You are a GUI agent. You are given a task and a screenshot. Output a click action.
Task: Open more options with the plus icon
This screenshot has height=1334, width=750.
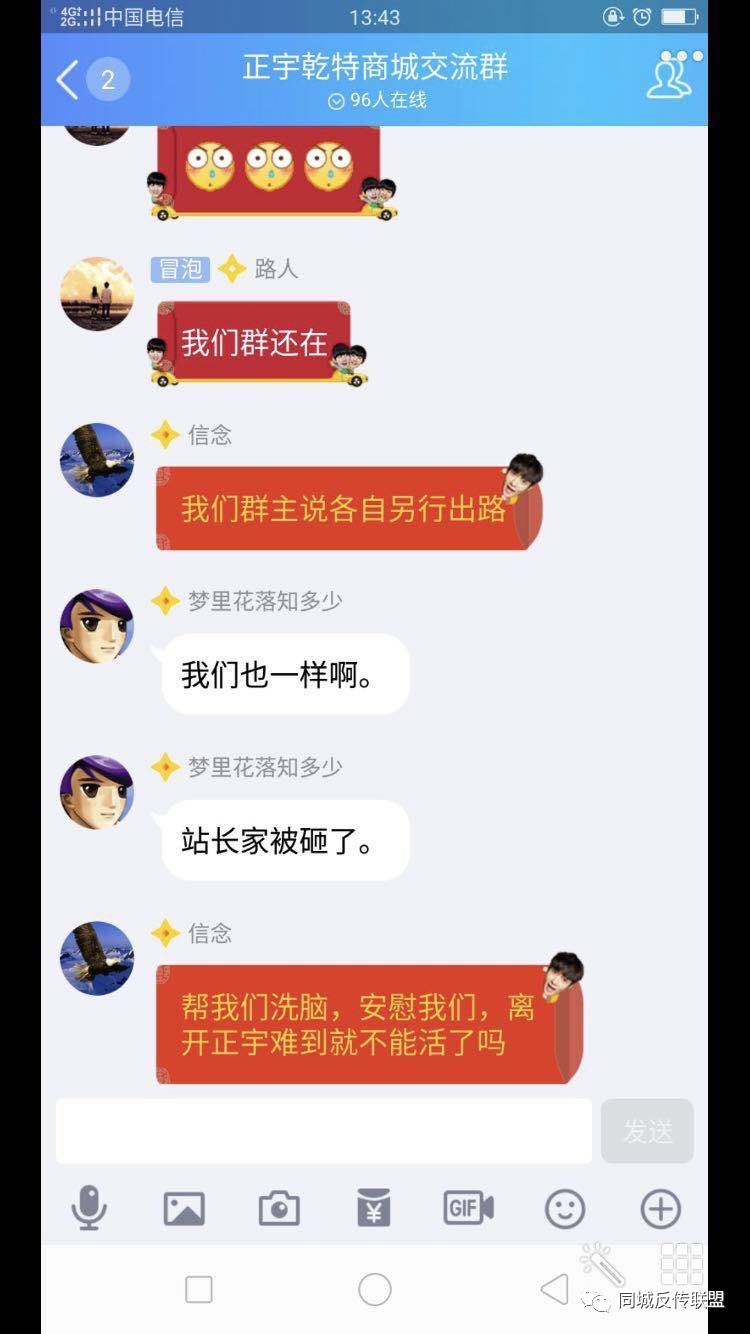click(x=660, y=1209)
